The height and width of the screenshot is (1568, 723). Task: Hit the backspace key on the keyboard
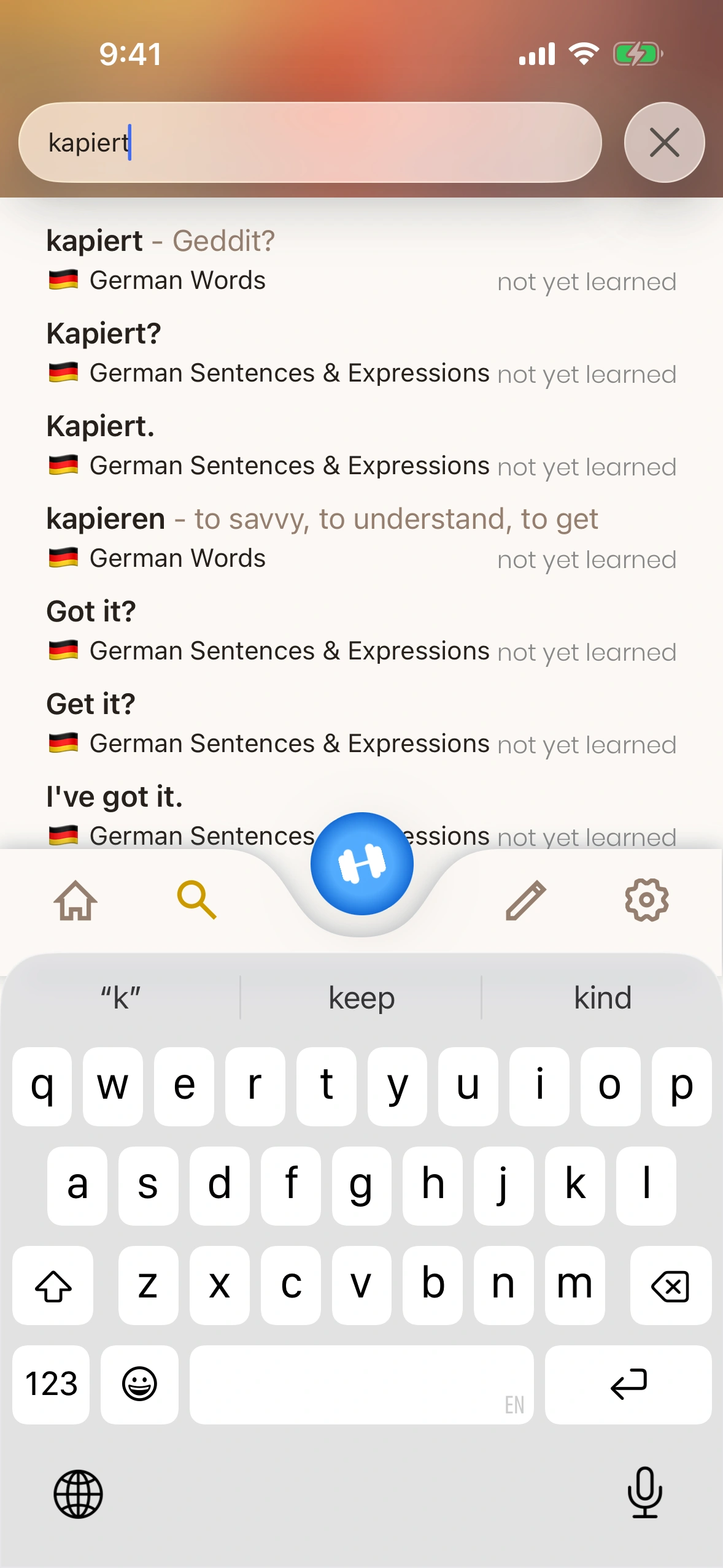point(670,1286)
